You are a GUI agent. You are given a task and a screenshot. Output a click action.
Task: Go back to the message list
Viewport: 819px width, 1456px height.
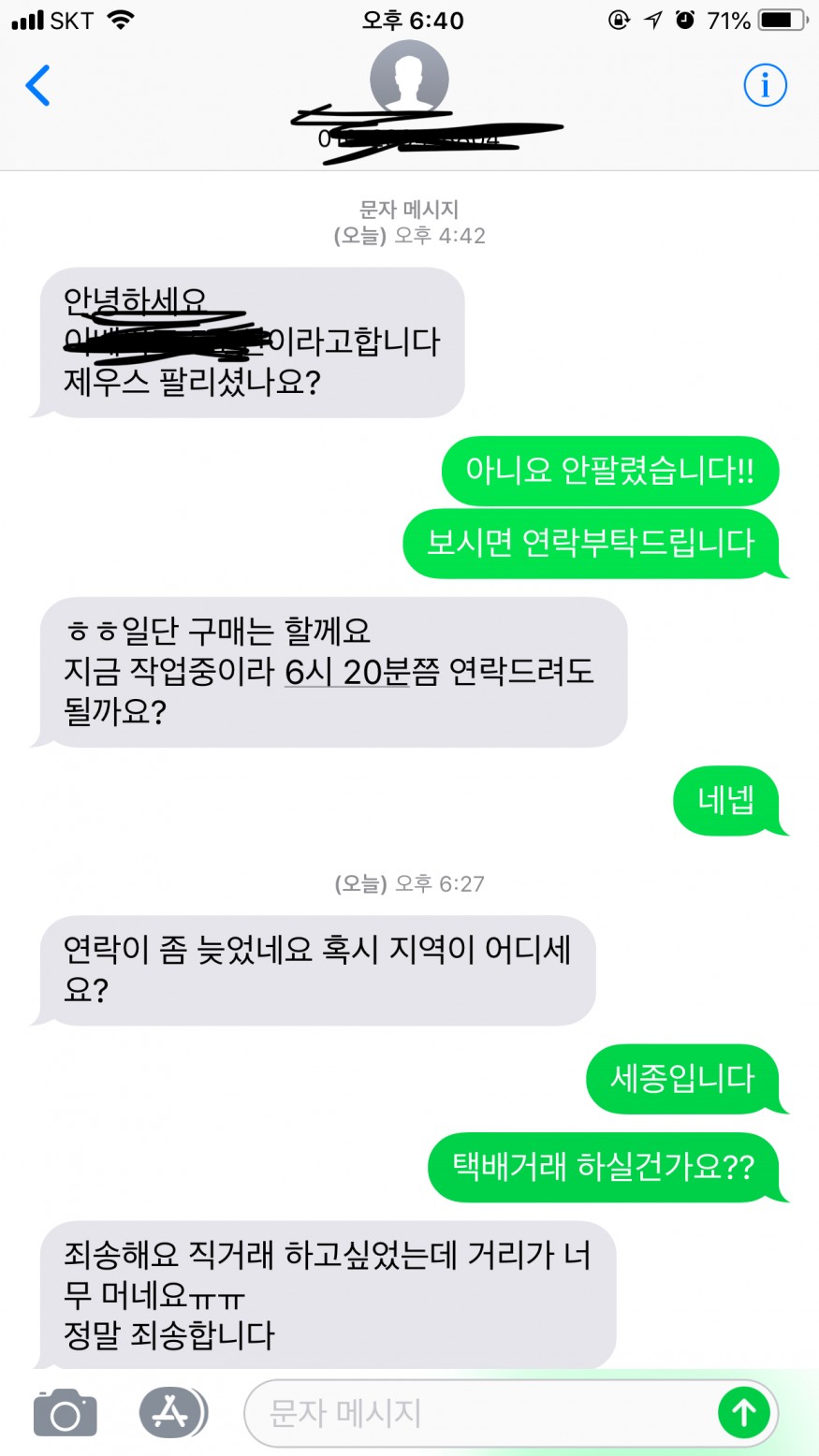click(37, 86)
